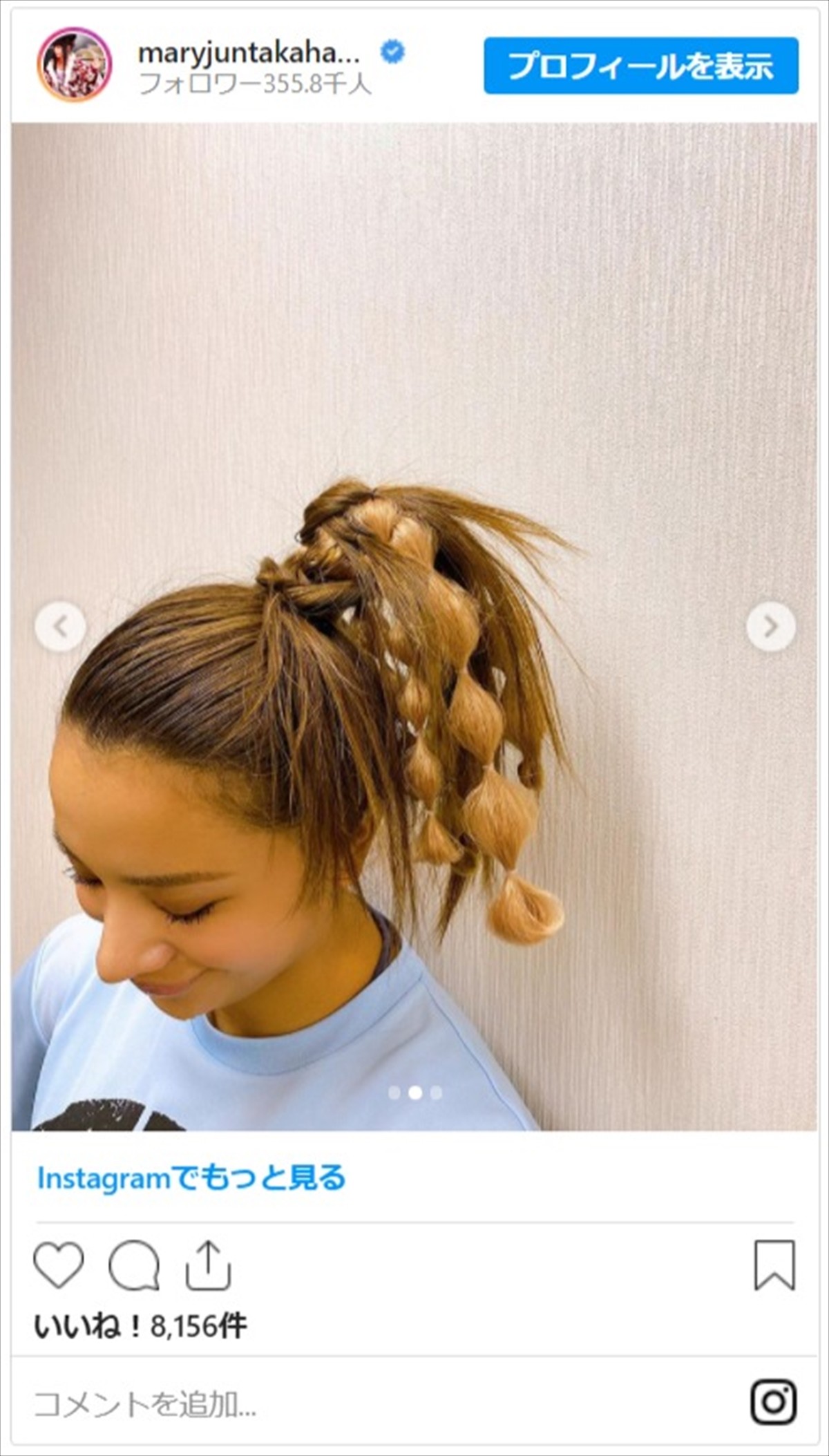
Task: Like this post with the heart icon
Action: tap(59, 1265)
